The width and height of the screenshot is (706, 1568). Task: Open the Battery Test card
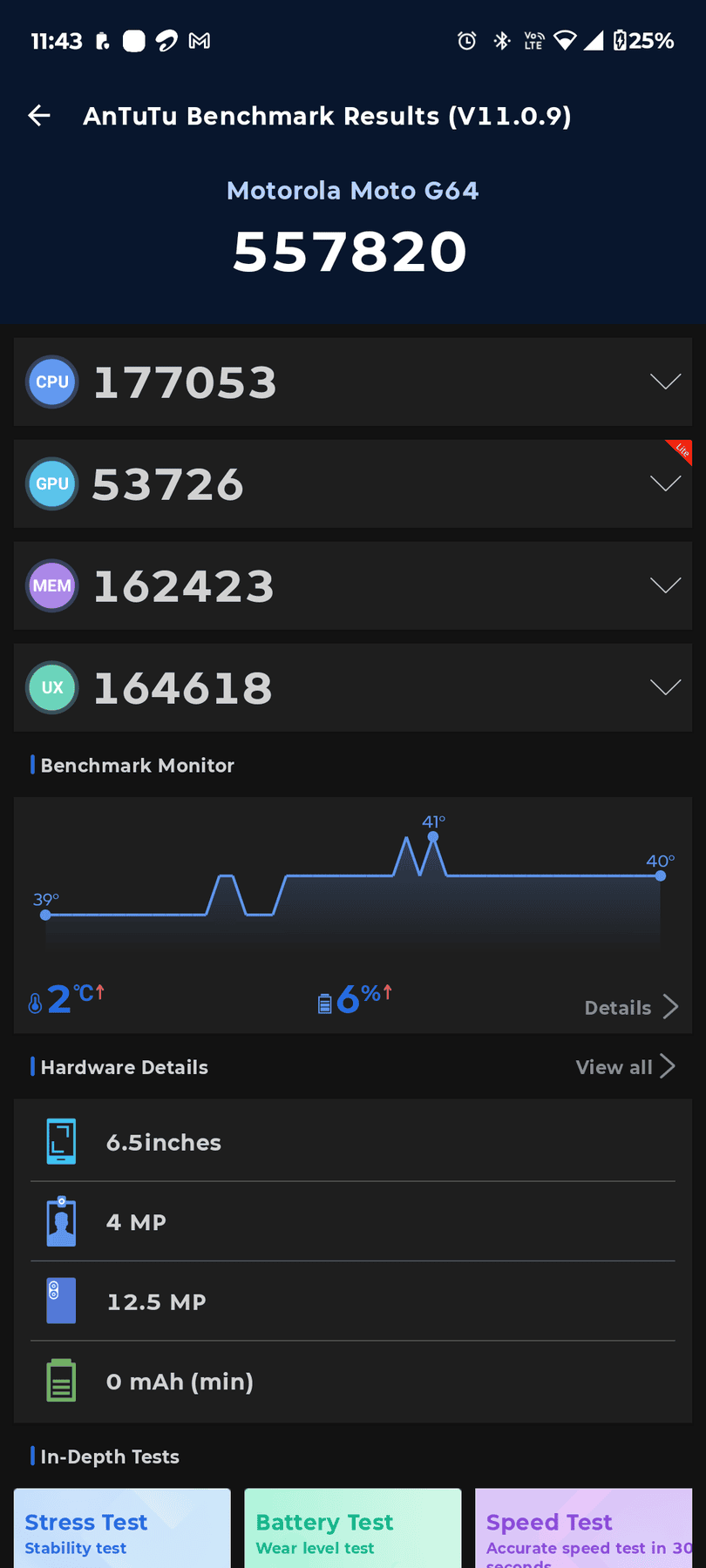(353, 1528)
